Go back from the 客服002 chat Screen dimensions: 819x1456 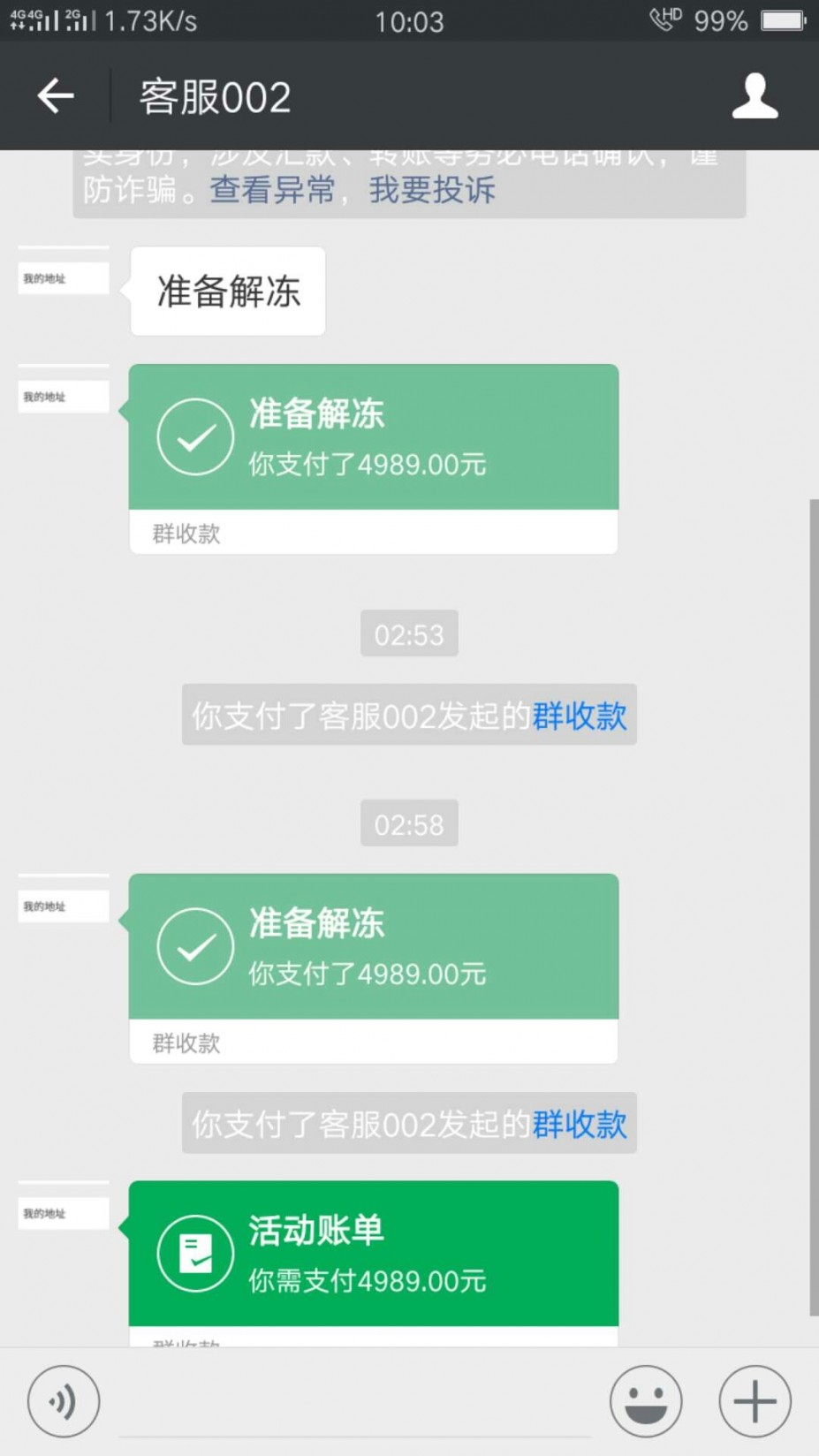pyautogui.click(x=55, y=95)
